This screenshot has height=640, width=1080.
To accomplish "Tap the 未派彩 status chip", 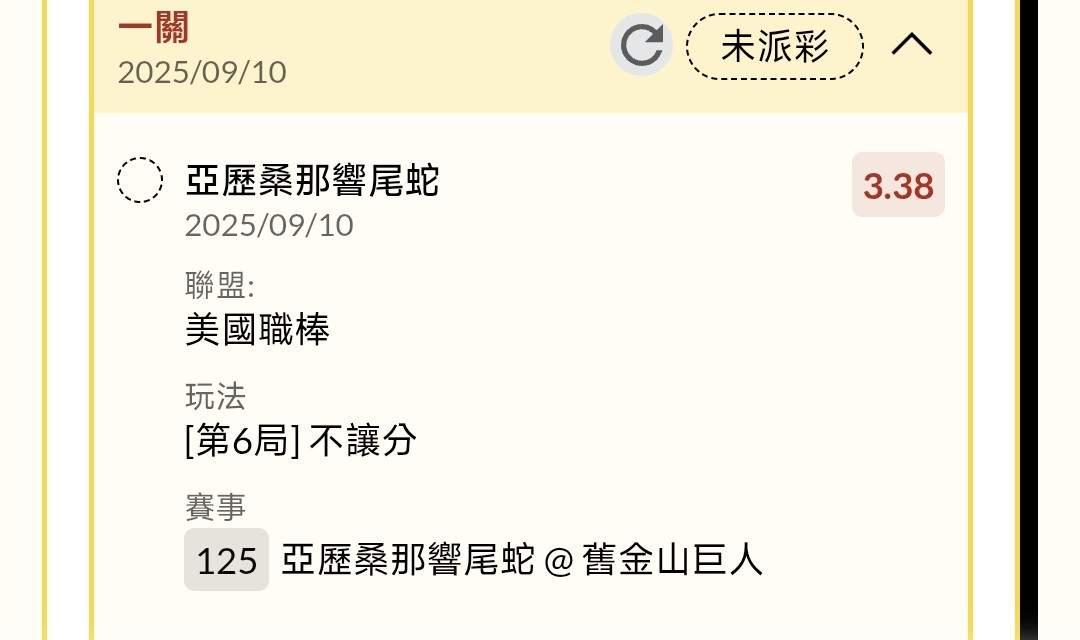I will [774, 46].
